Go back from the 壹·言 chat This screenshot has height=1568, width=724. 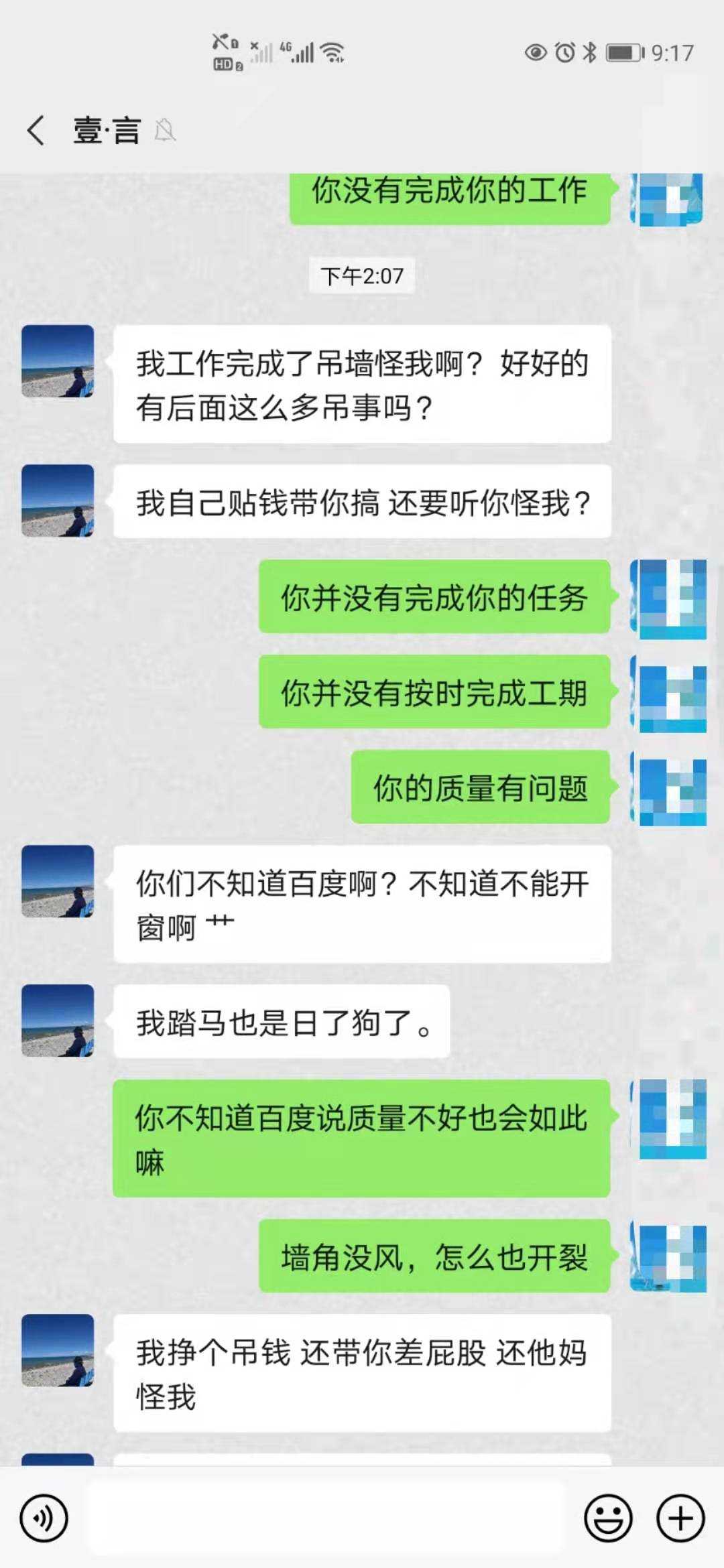36,129
